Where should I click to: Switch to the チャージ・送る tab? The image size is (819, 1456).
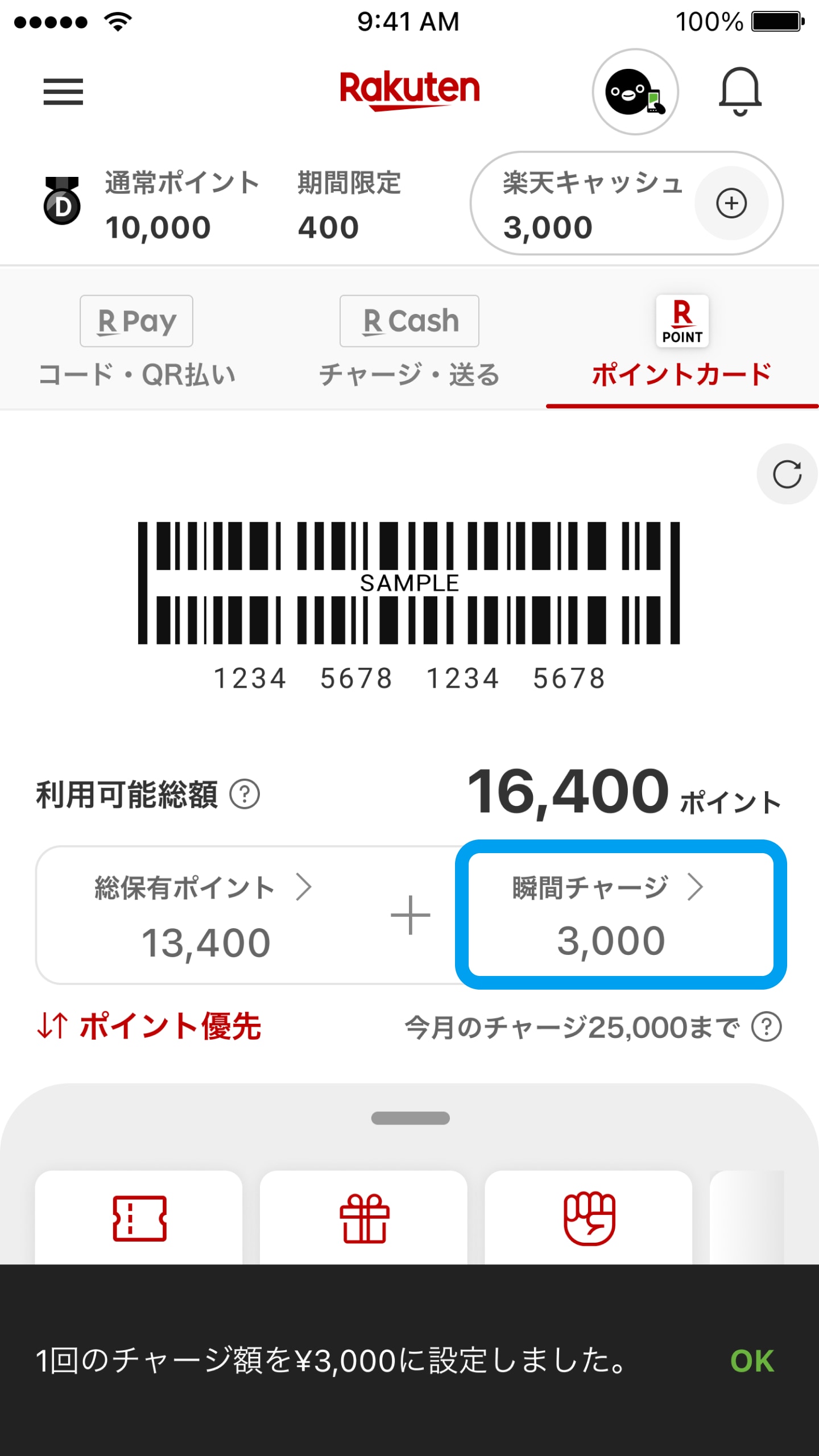(x=409, y=342)
